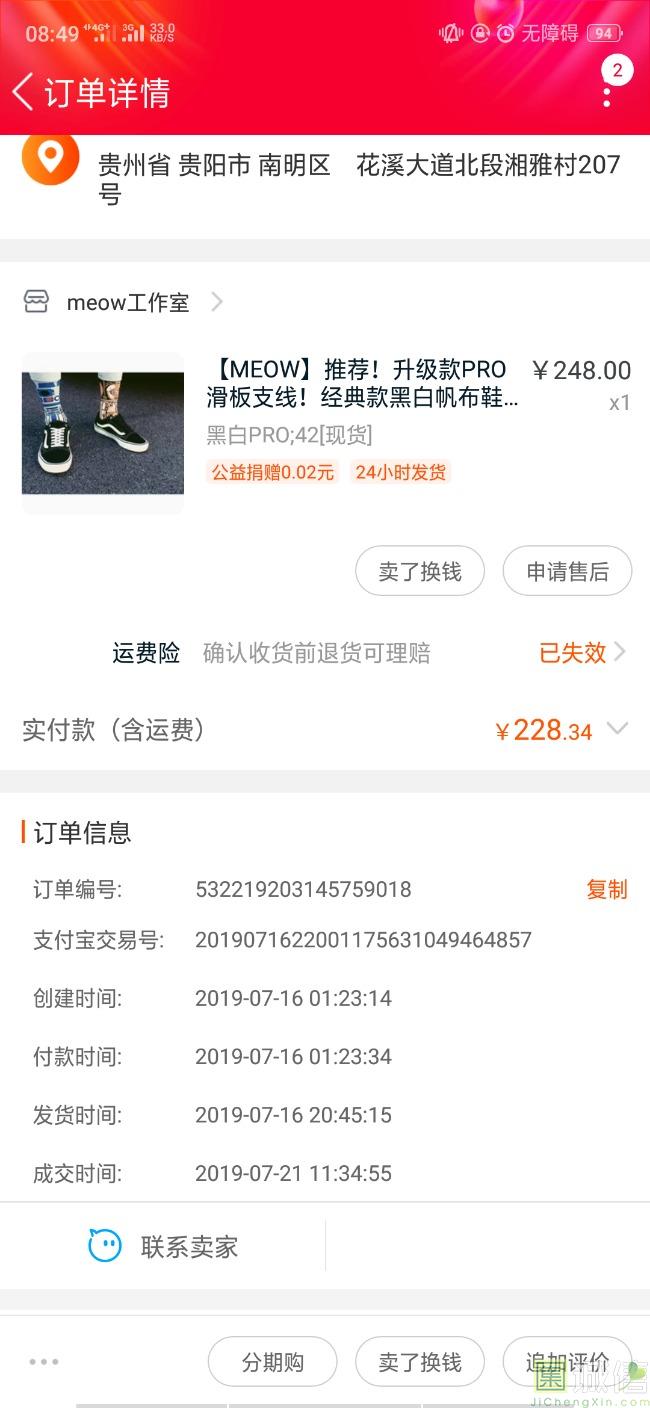
Task: Open the overflow menu with three dots
Action: [607, 95]
